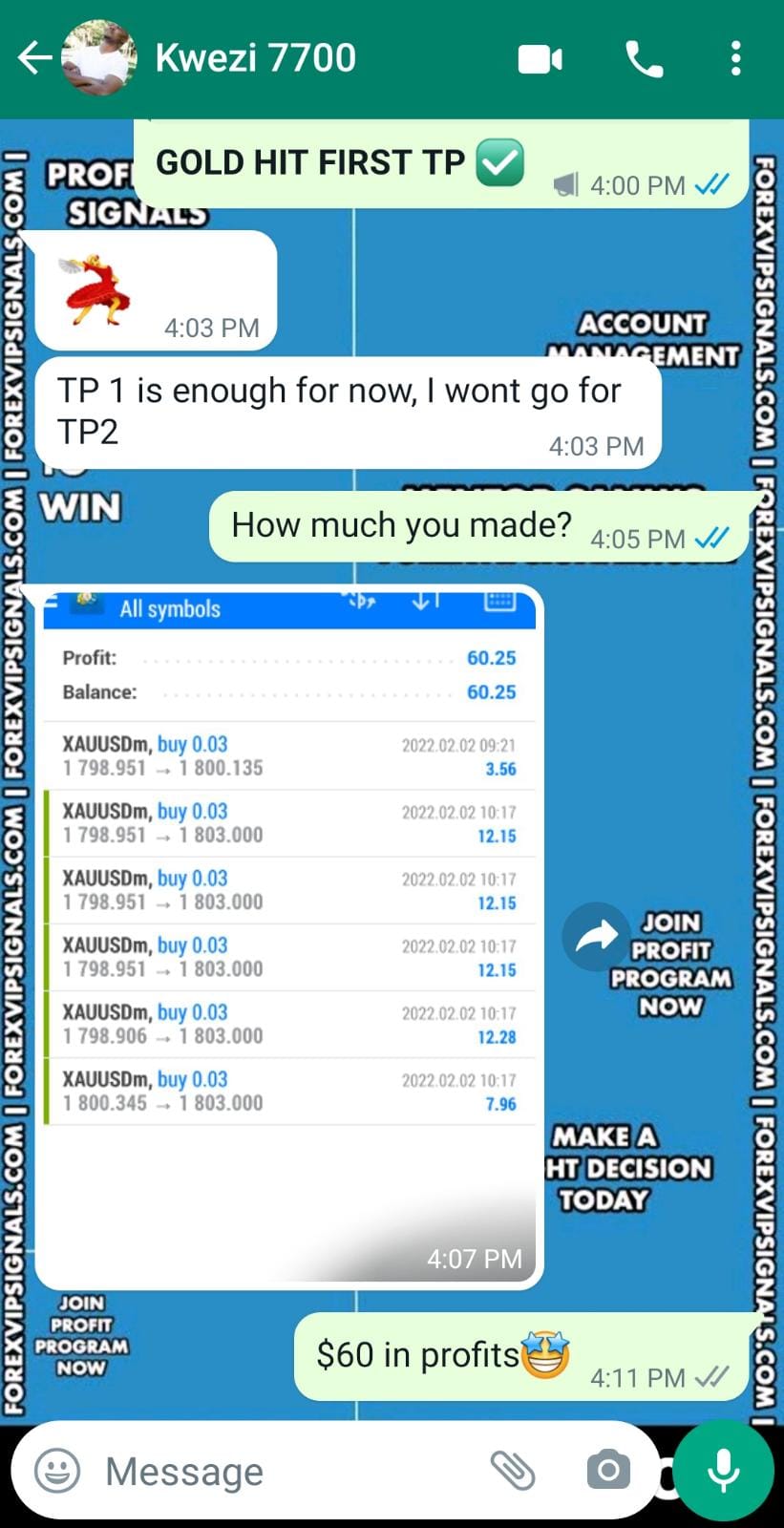
Task: Start a voice call with Kwezi
Action: [644, 59]
